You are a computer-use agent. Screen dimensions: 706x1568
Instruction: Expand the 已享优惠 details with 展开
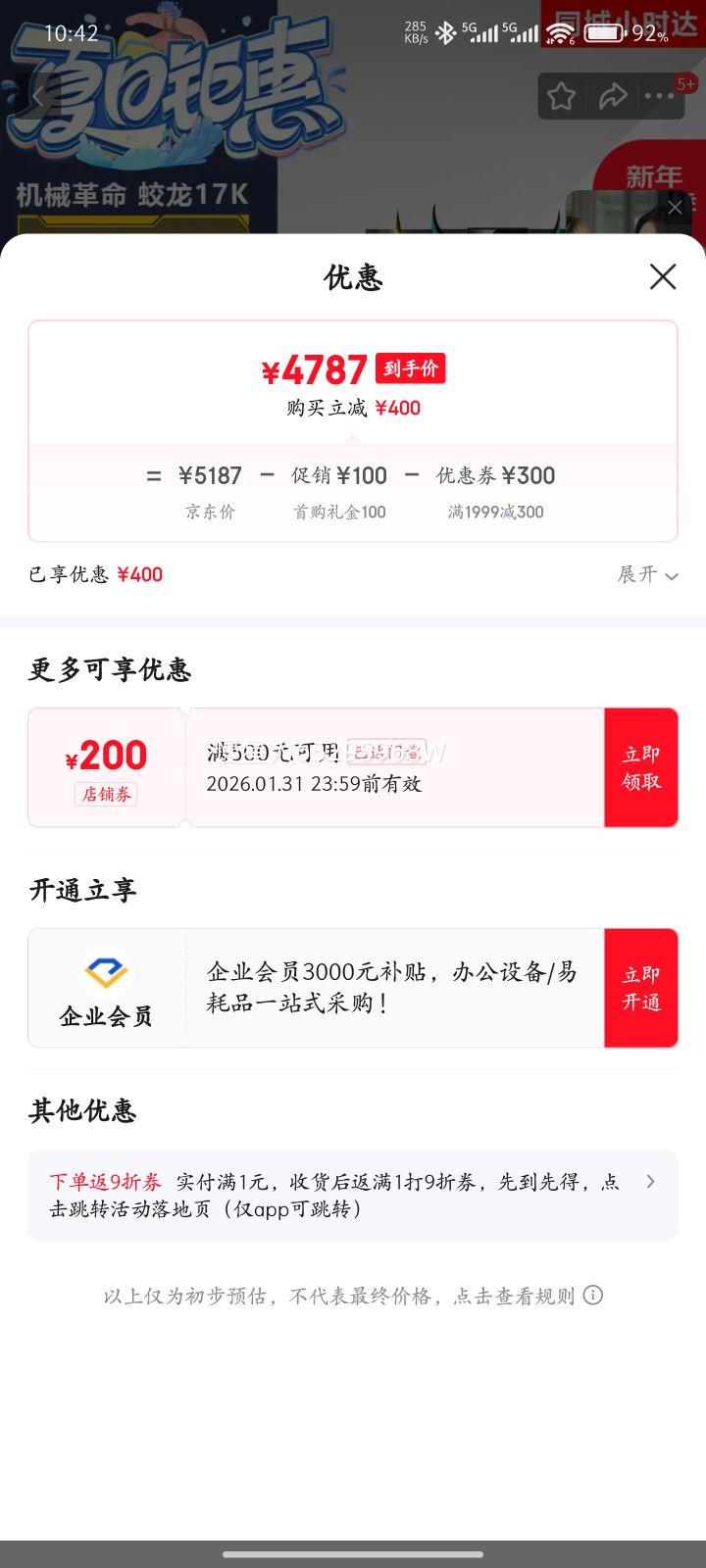coord(648,575)
